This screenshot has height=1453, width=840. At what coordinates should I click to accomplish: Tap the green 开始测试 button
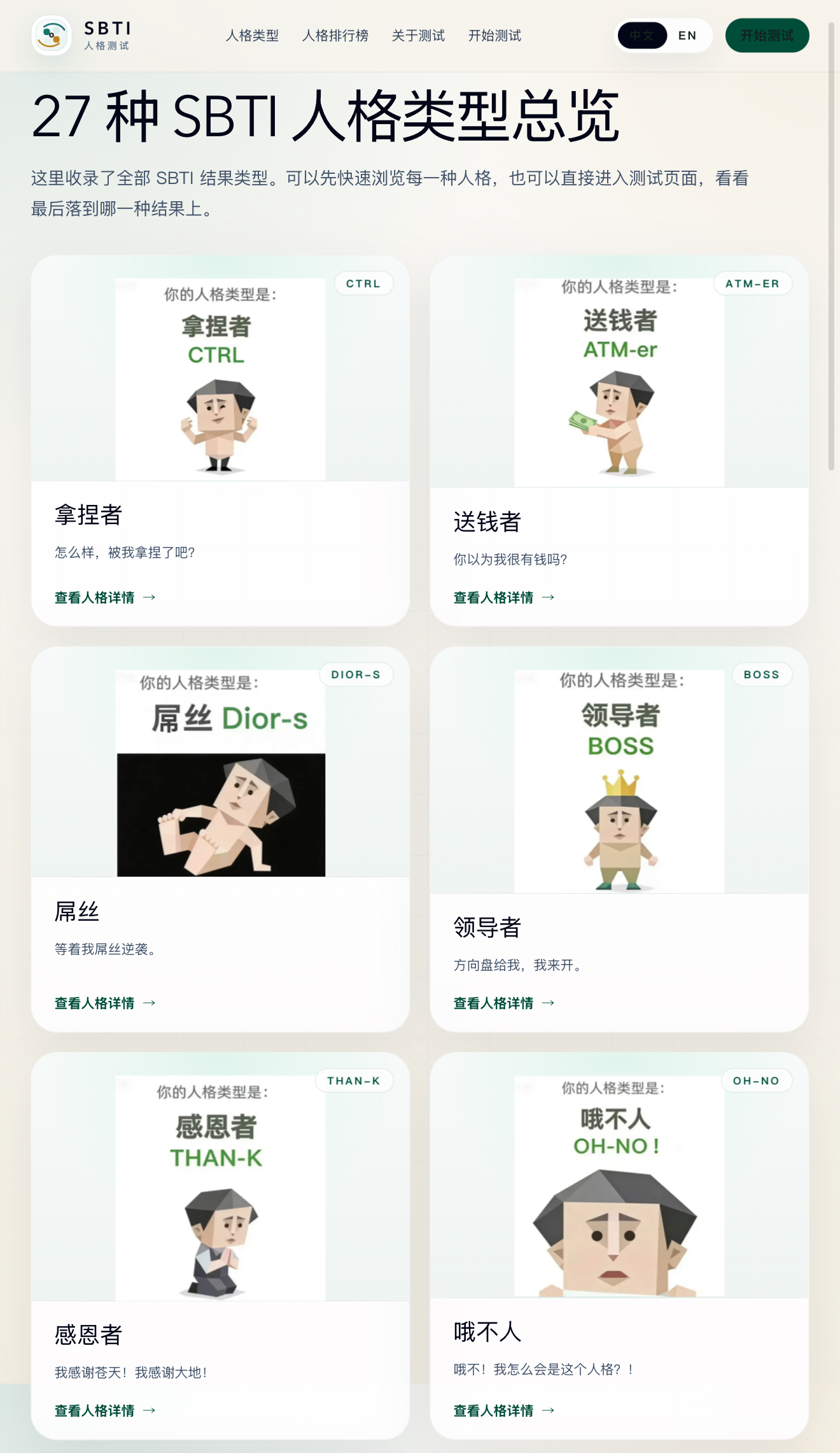click(767, 36)
